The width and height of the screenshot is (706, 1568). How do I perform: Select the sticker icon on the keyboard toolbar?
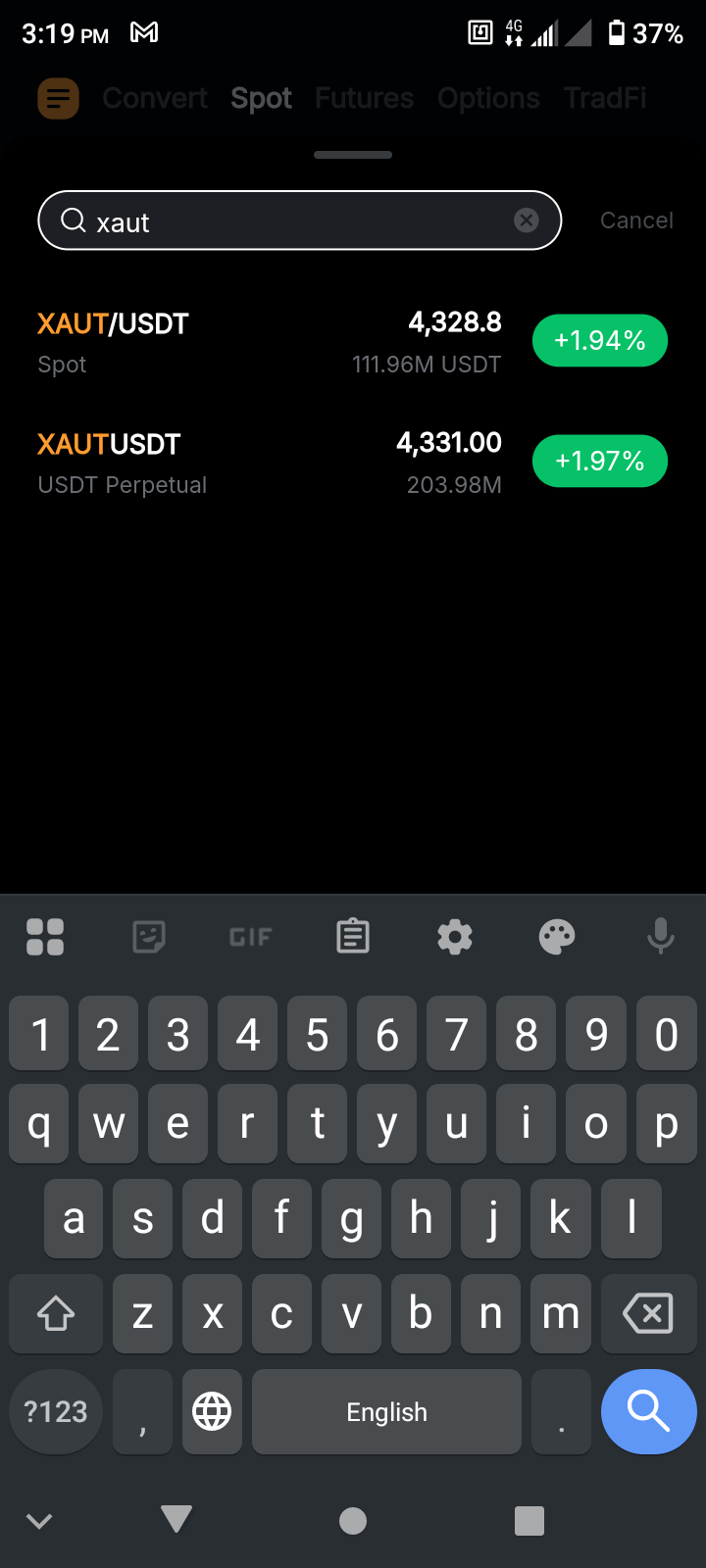pyautogui.click(x=148, y=937)
